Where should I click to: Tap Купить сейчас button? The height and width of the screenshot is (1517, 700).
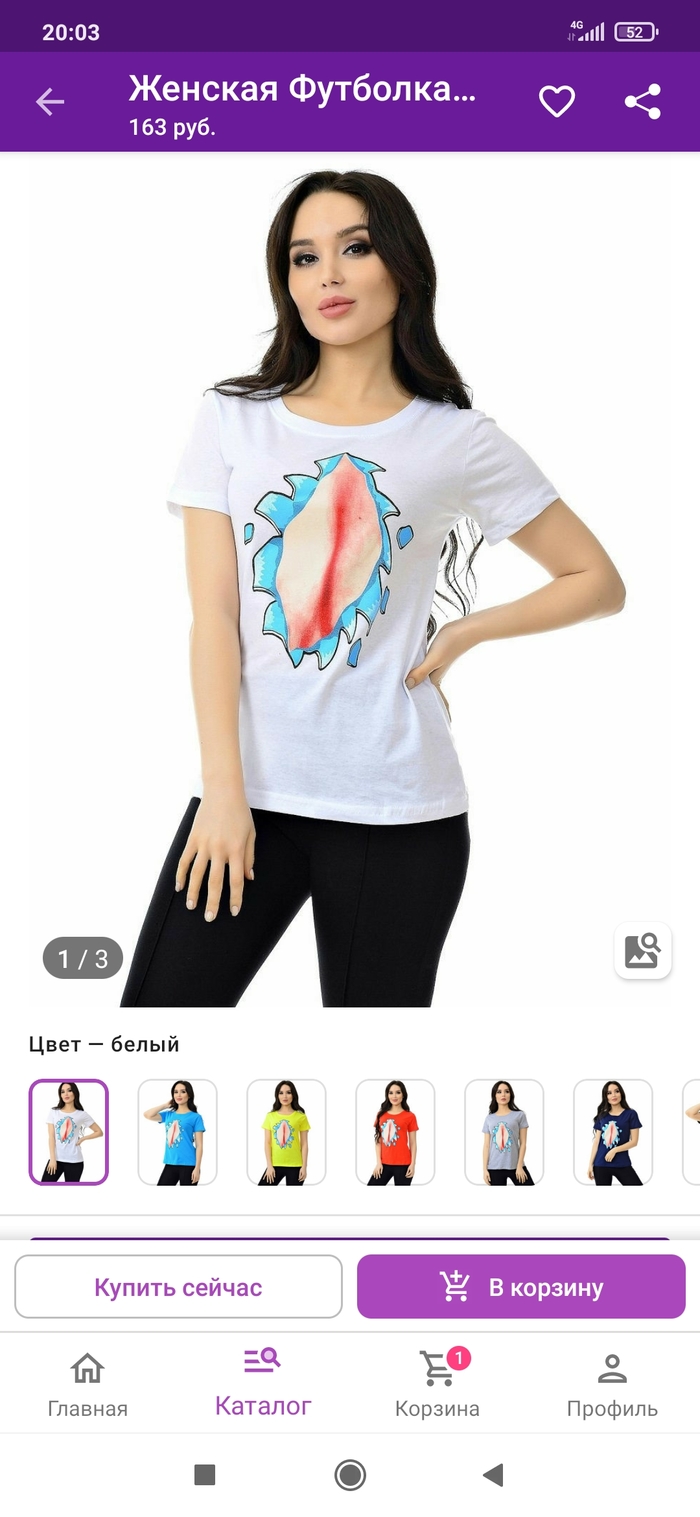click(x=178, y=1287)
